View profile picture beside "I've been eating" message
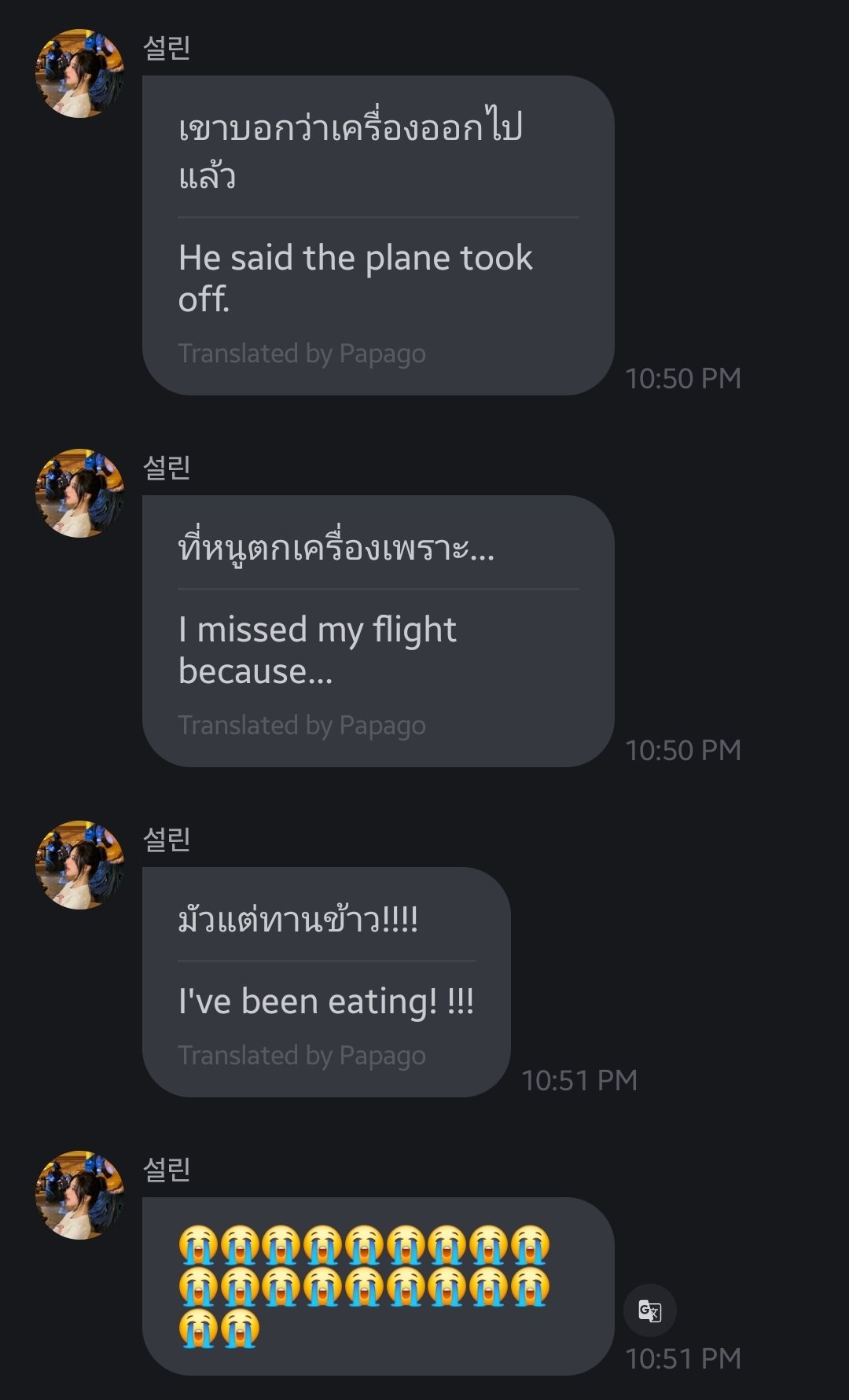849x1400 pixels. click(80, 865)
